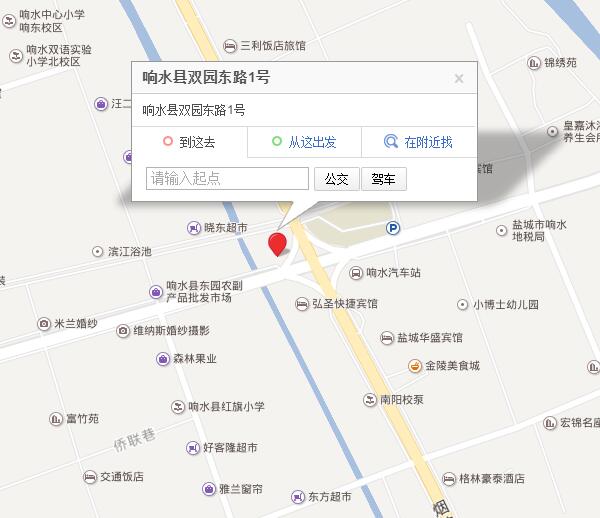Get 驾车 driving directions
The image size is (600, 518).
tap(382, 179)
